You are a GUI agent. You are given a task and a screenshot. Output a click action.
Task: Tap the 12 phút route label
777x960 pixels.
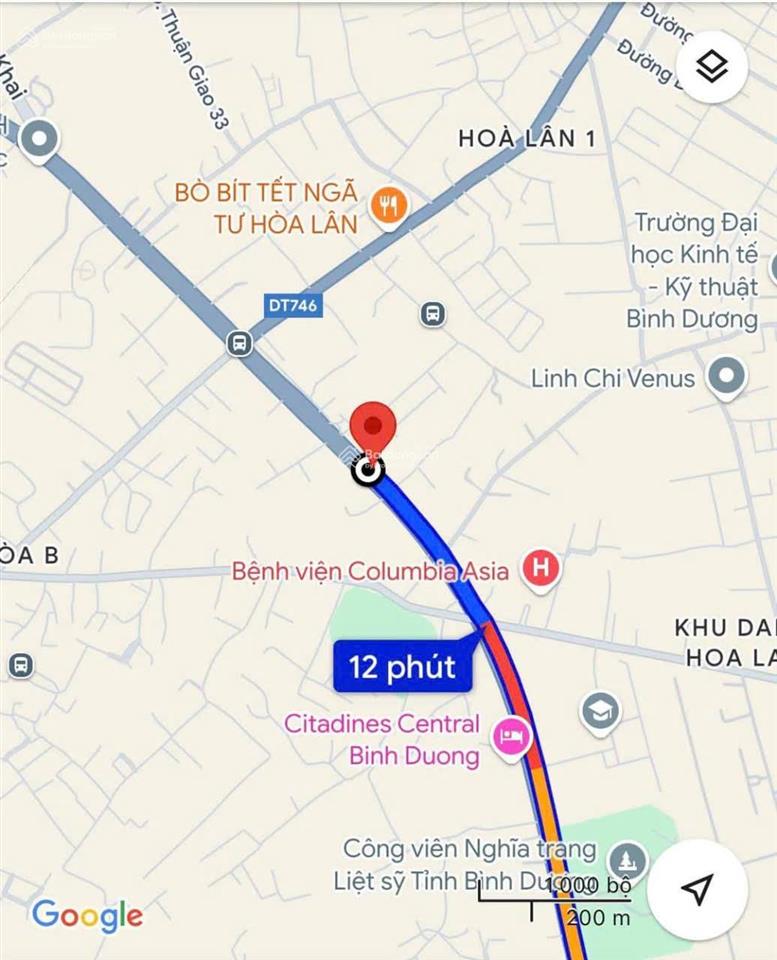[x=402, y=666]
